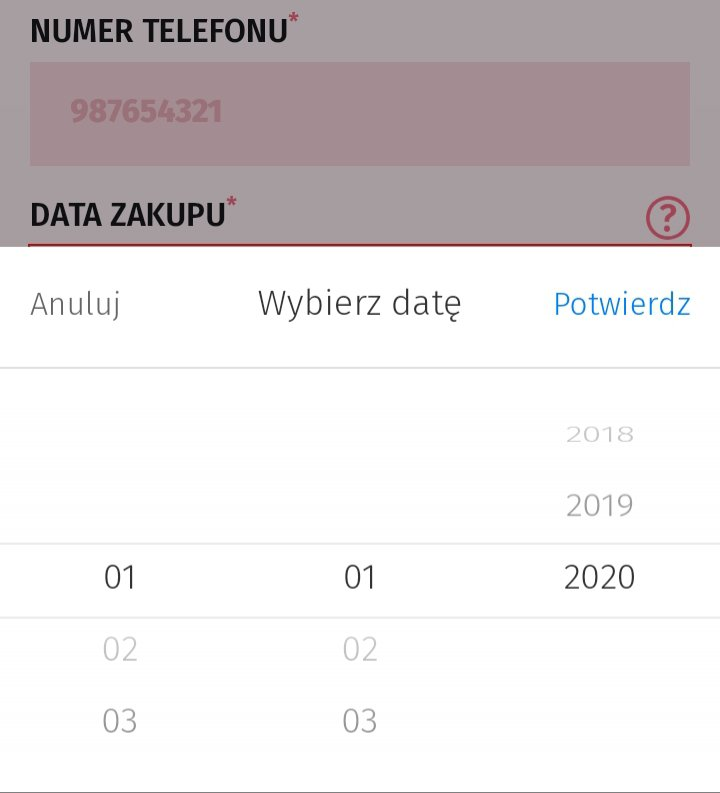Select year 2018 in the picker

599,434
